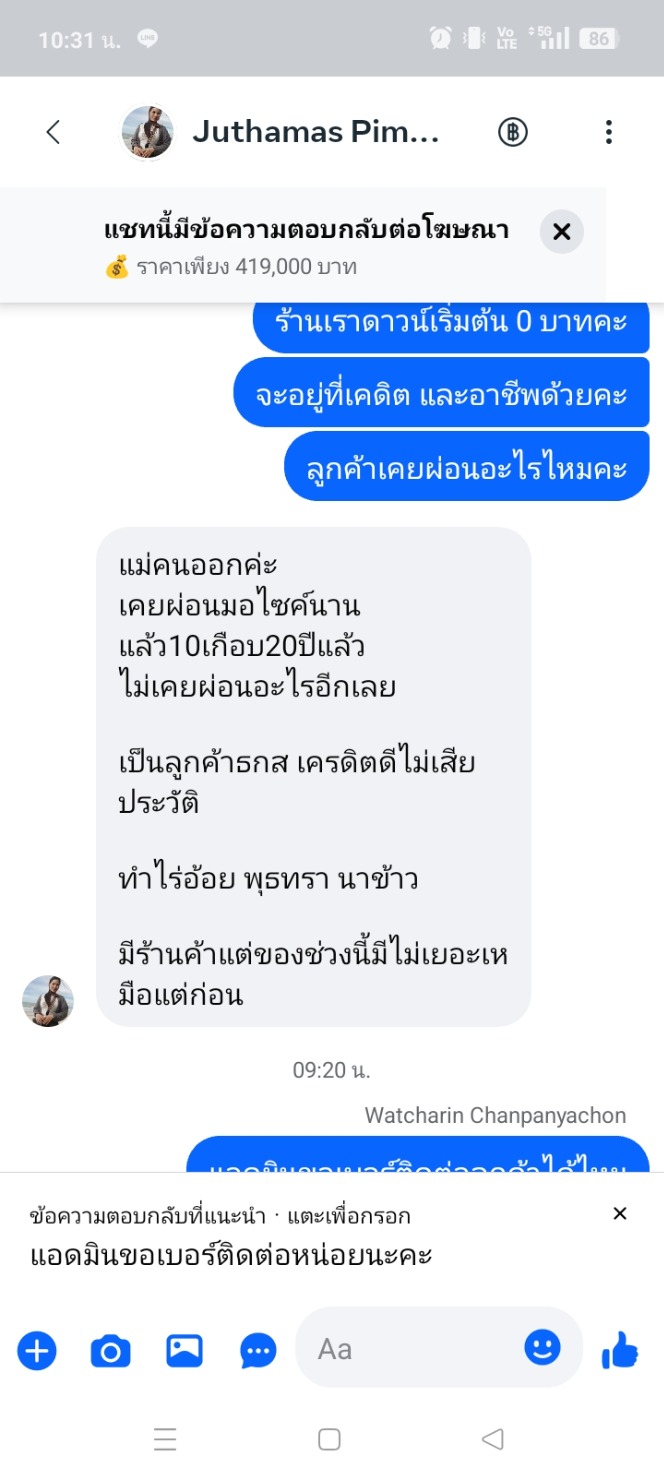Open more actions with the plus icon

(37, 1351)
